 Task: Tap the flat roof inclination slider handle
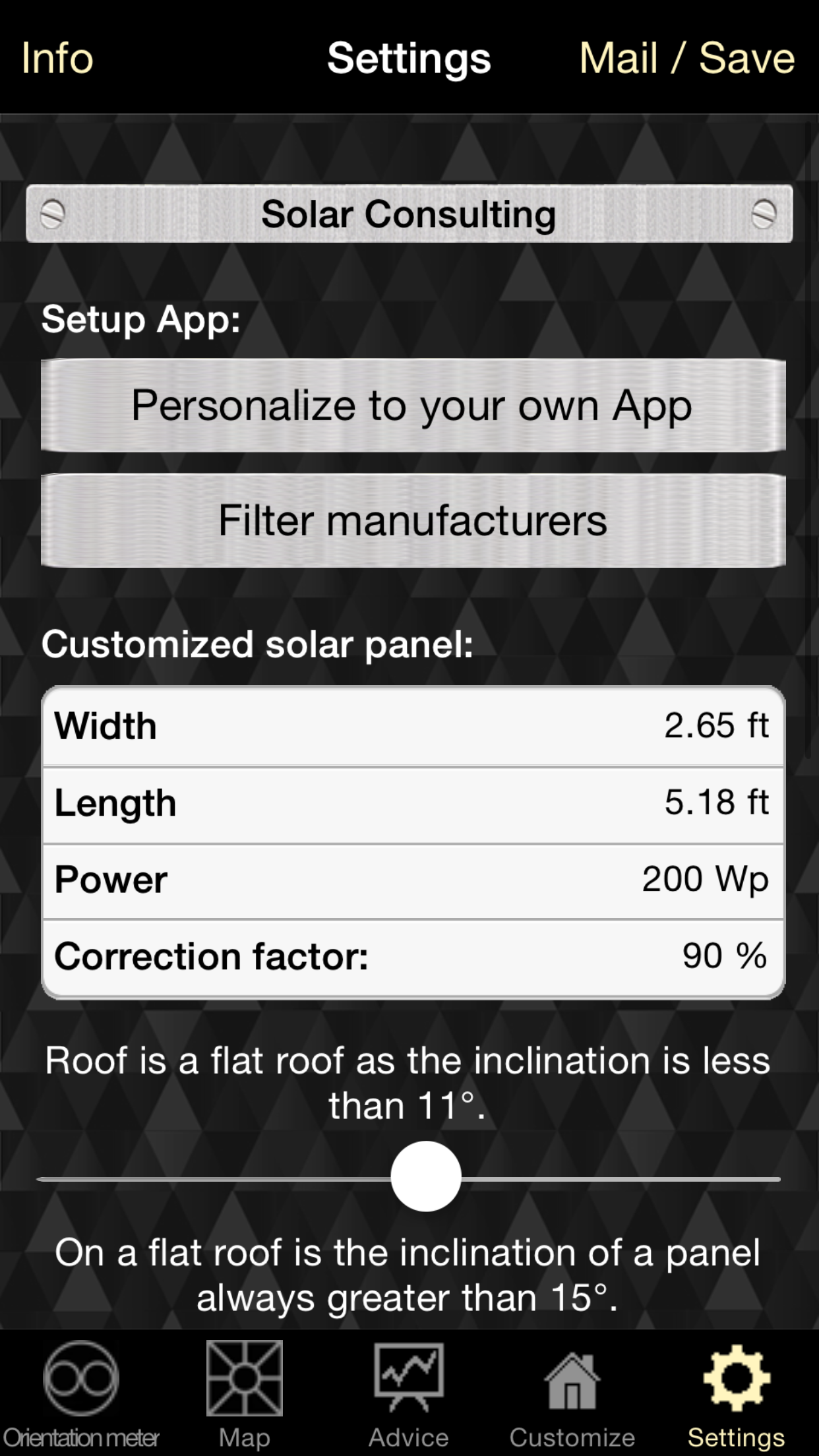point(426,1176)
